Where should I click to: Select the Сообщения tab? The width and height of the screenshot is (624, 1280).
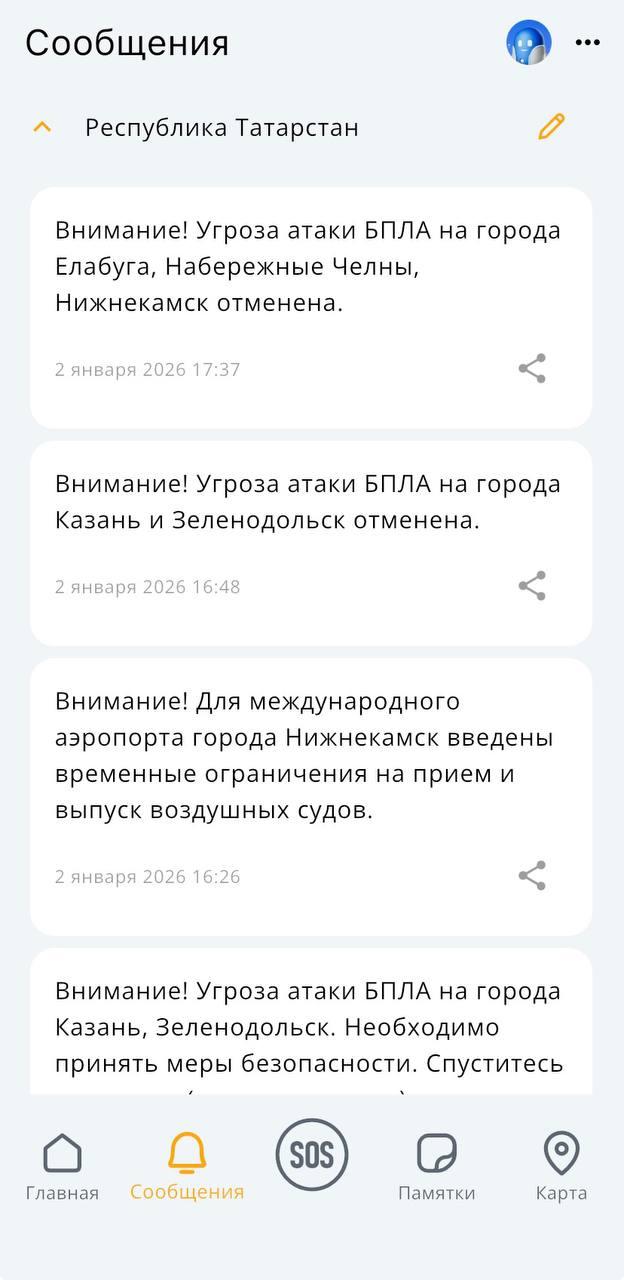click(187, 1166)
